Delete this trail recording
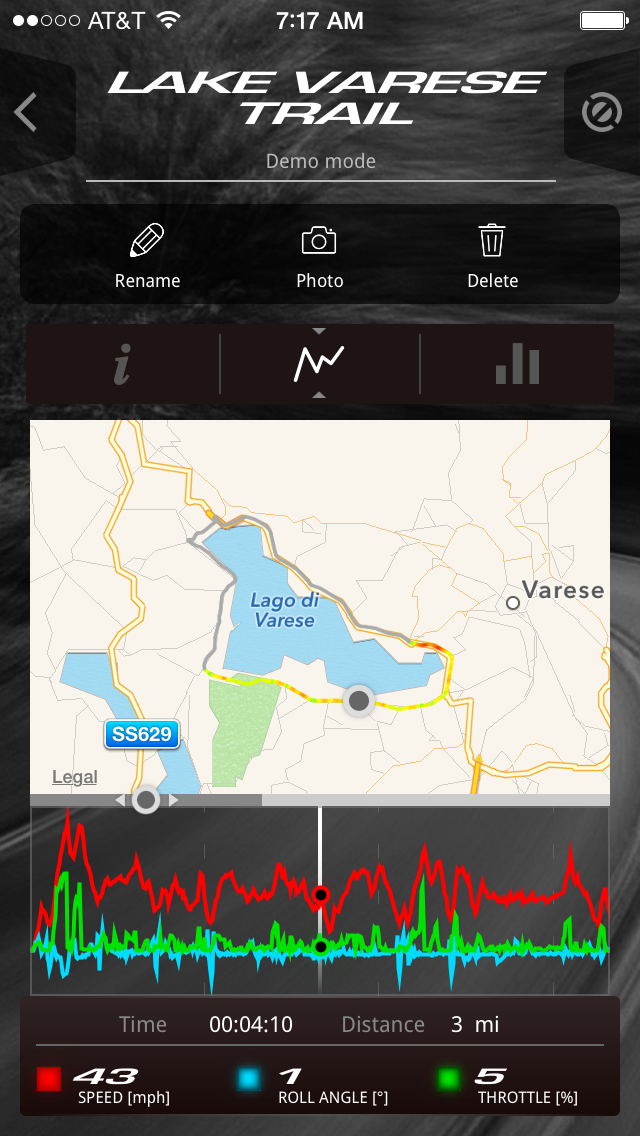The height and width of the screenshot is (1136, 640). point(492,256)
